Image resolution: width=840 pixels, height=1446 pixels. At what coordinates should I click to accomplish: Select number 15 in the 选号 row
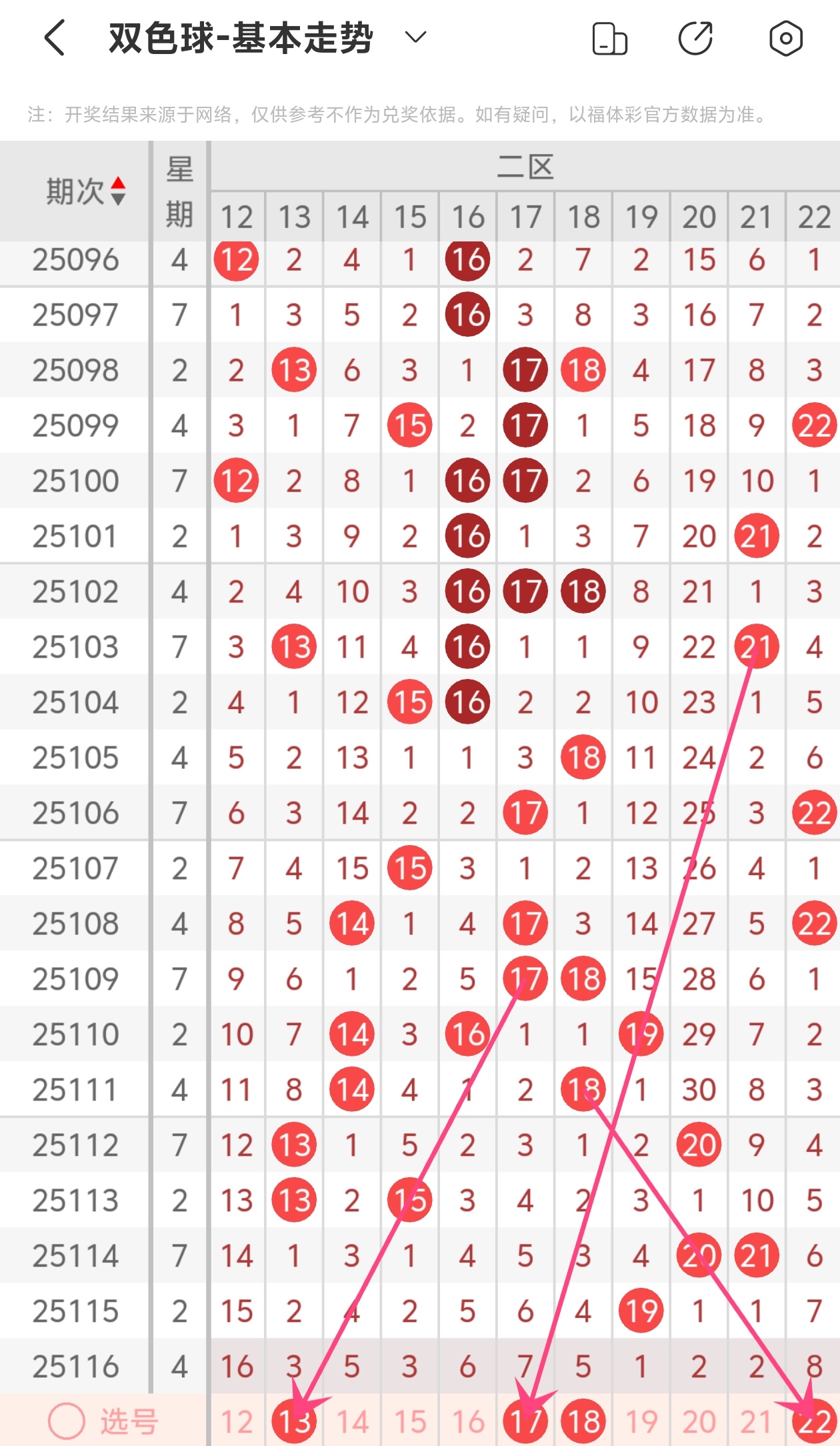(410, 1422)
